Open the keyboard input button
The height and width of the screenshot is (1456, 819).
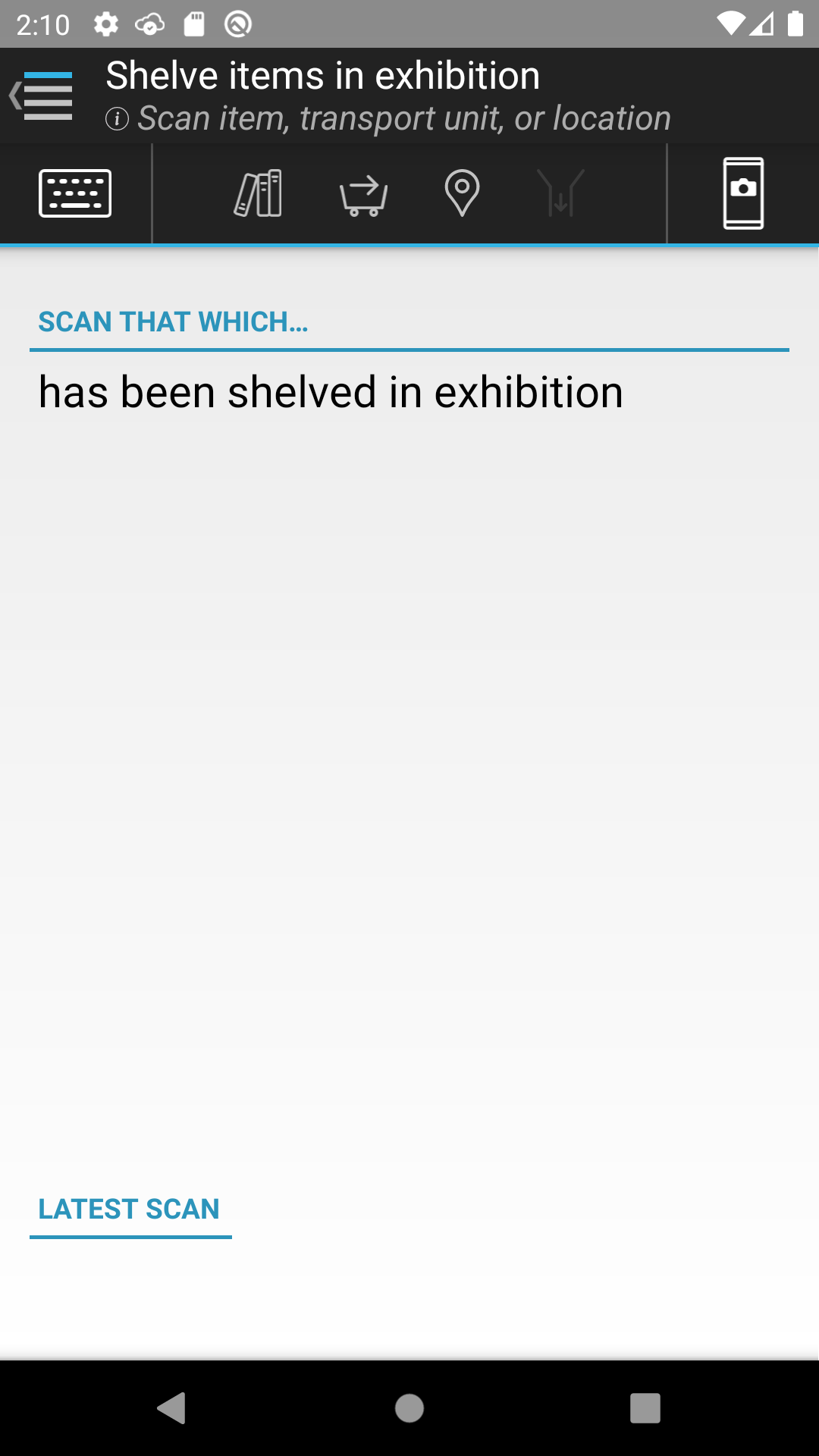tap(75, 193)
